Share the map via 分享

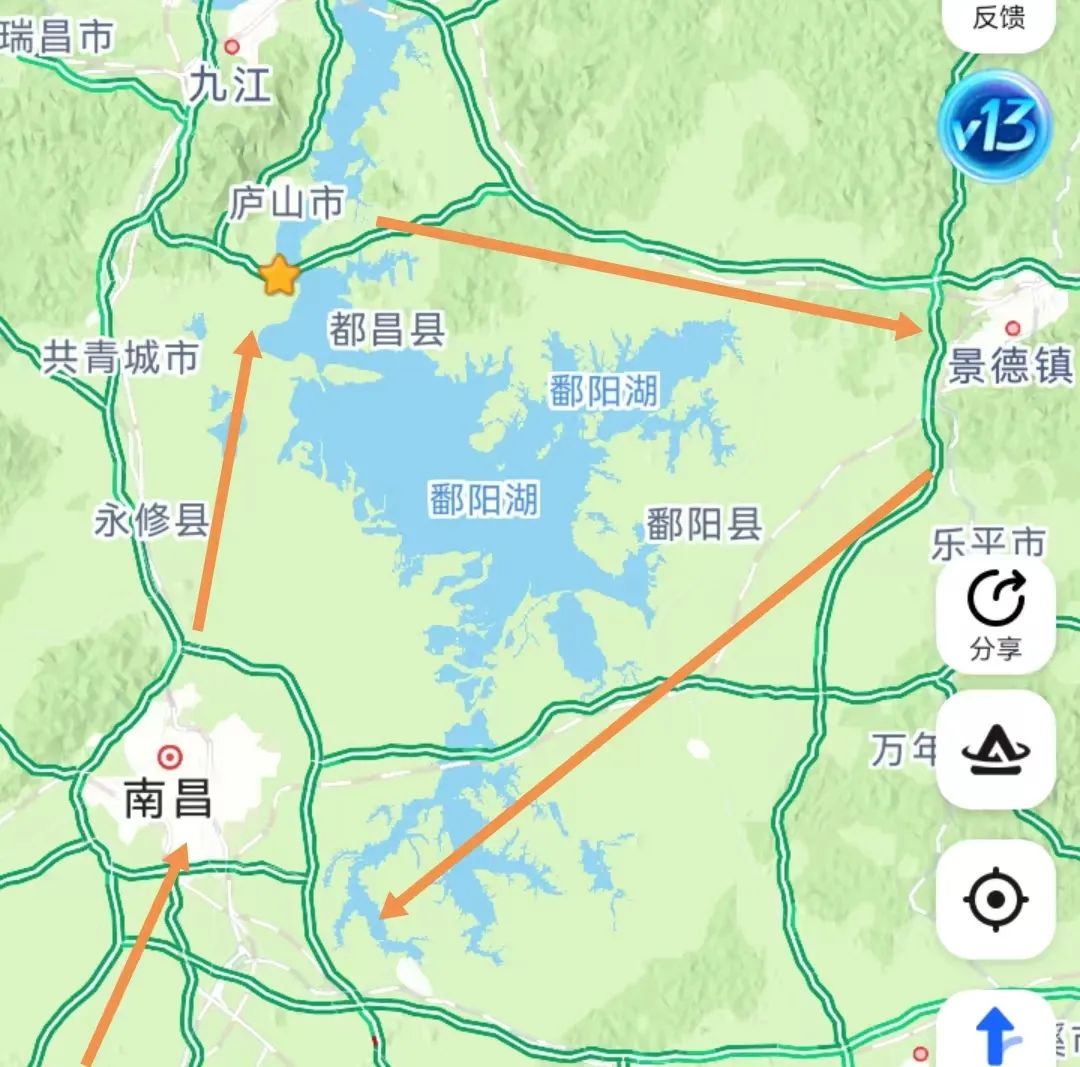coord(995,615)
